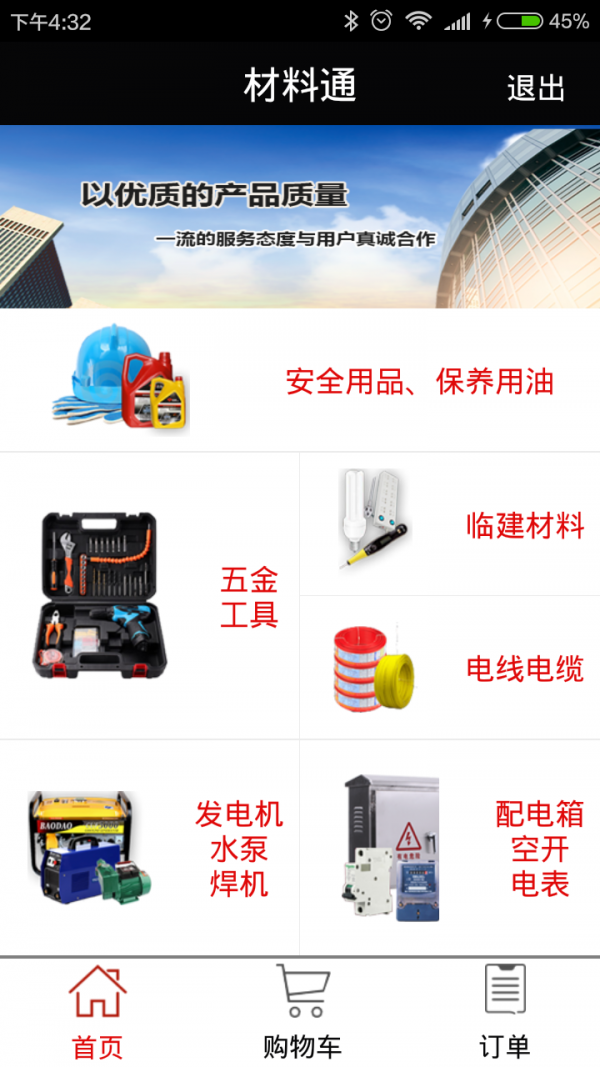Tap 退出 to log out
This screenshot has height=1067, width=600.
(x=536, y=88)
